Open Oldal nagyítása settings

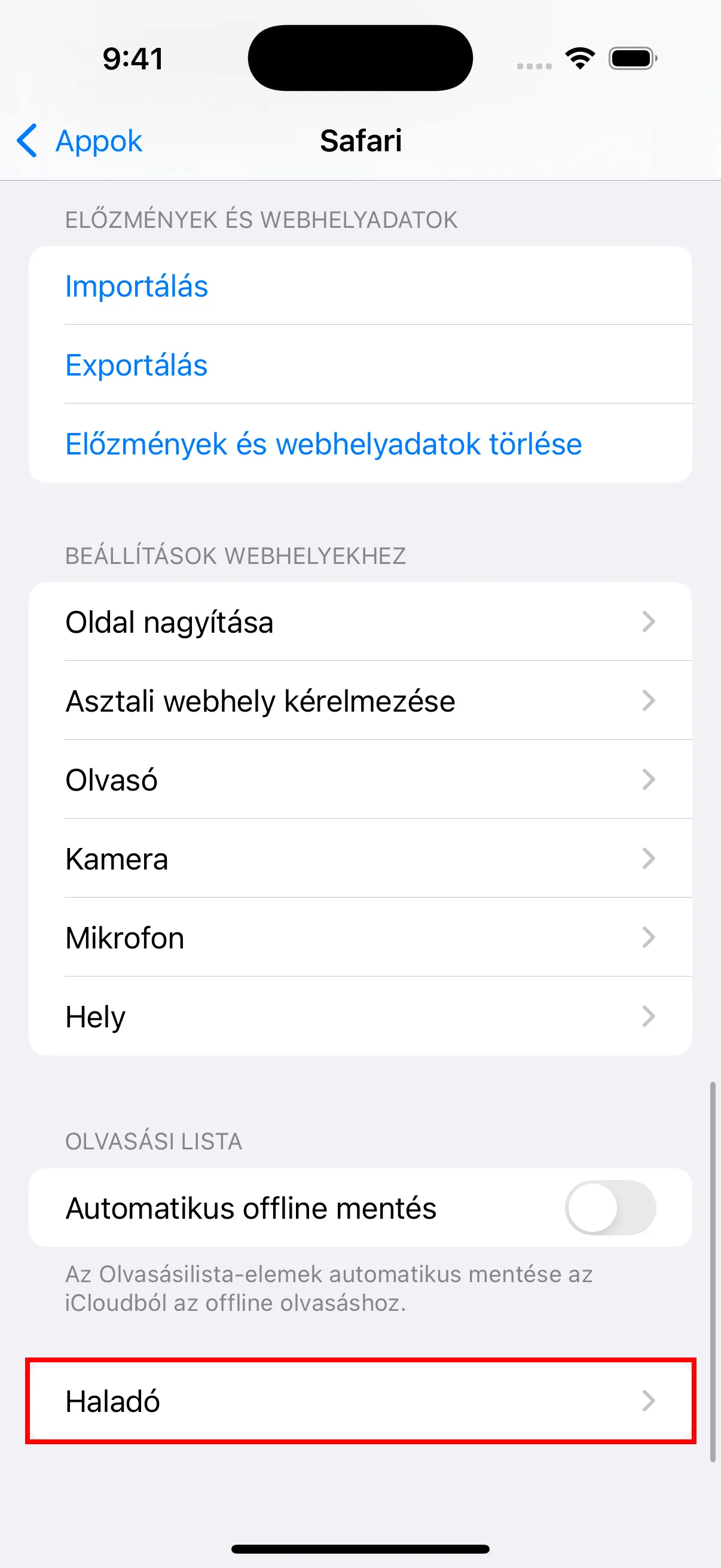[x=360, y=622]
